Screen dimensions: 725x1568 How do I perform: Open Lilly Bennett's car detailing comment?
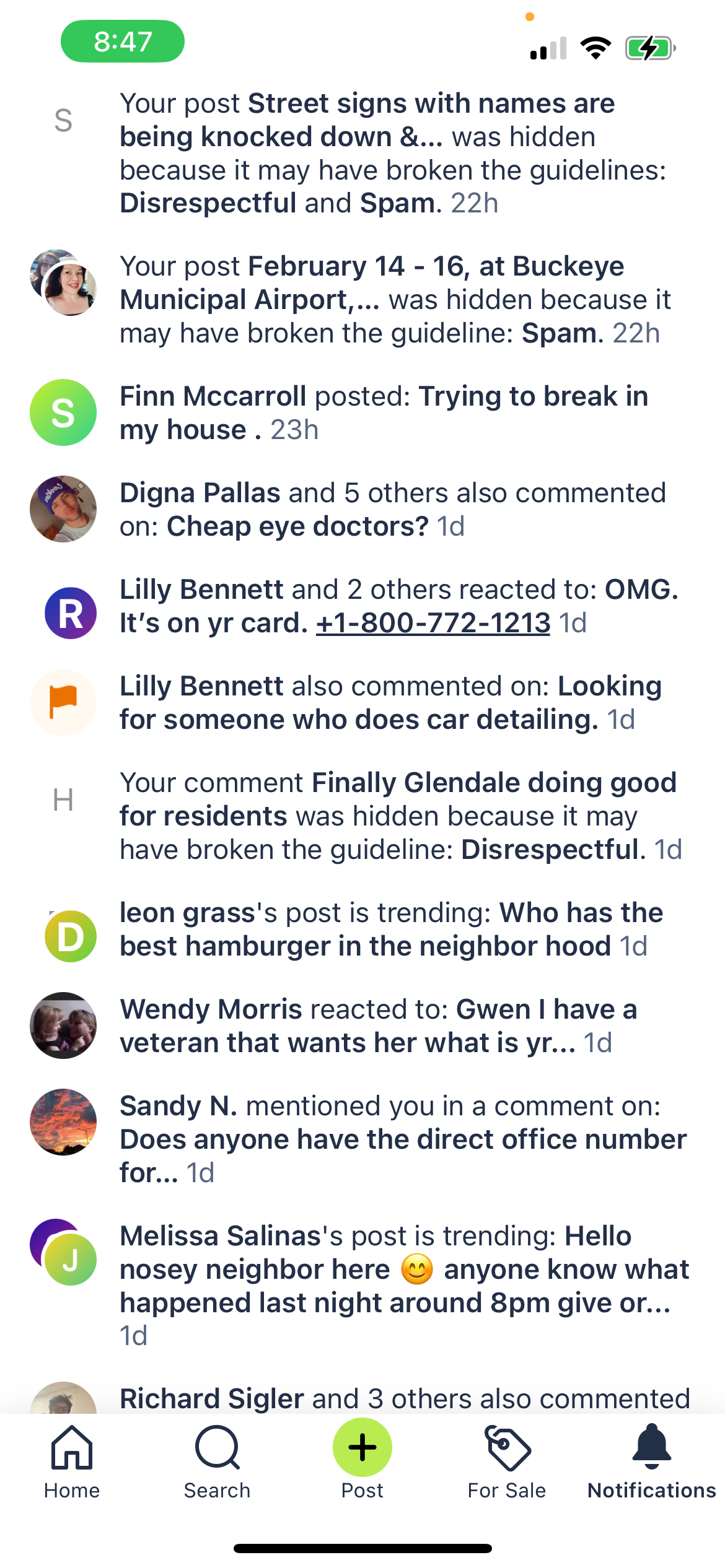point(390,702)
